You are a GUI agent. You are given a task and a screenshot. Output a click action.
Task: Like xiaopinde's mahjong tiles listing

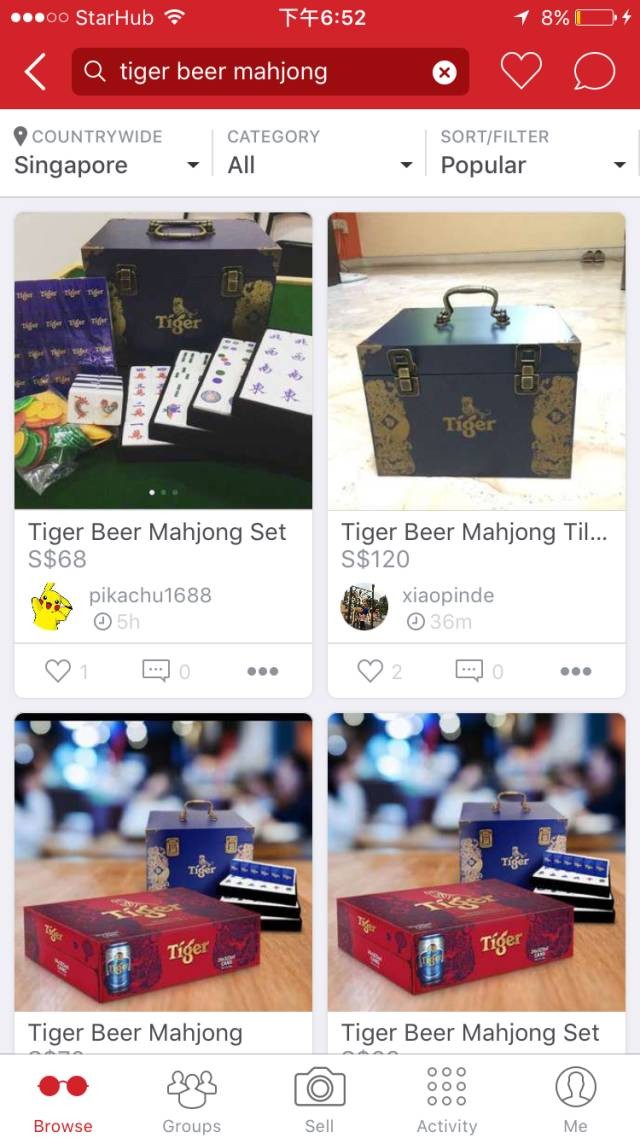point(371,671)
